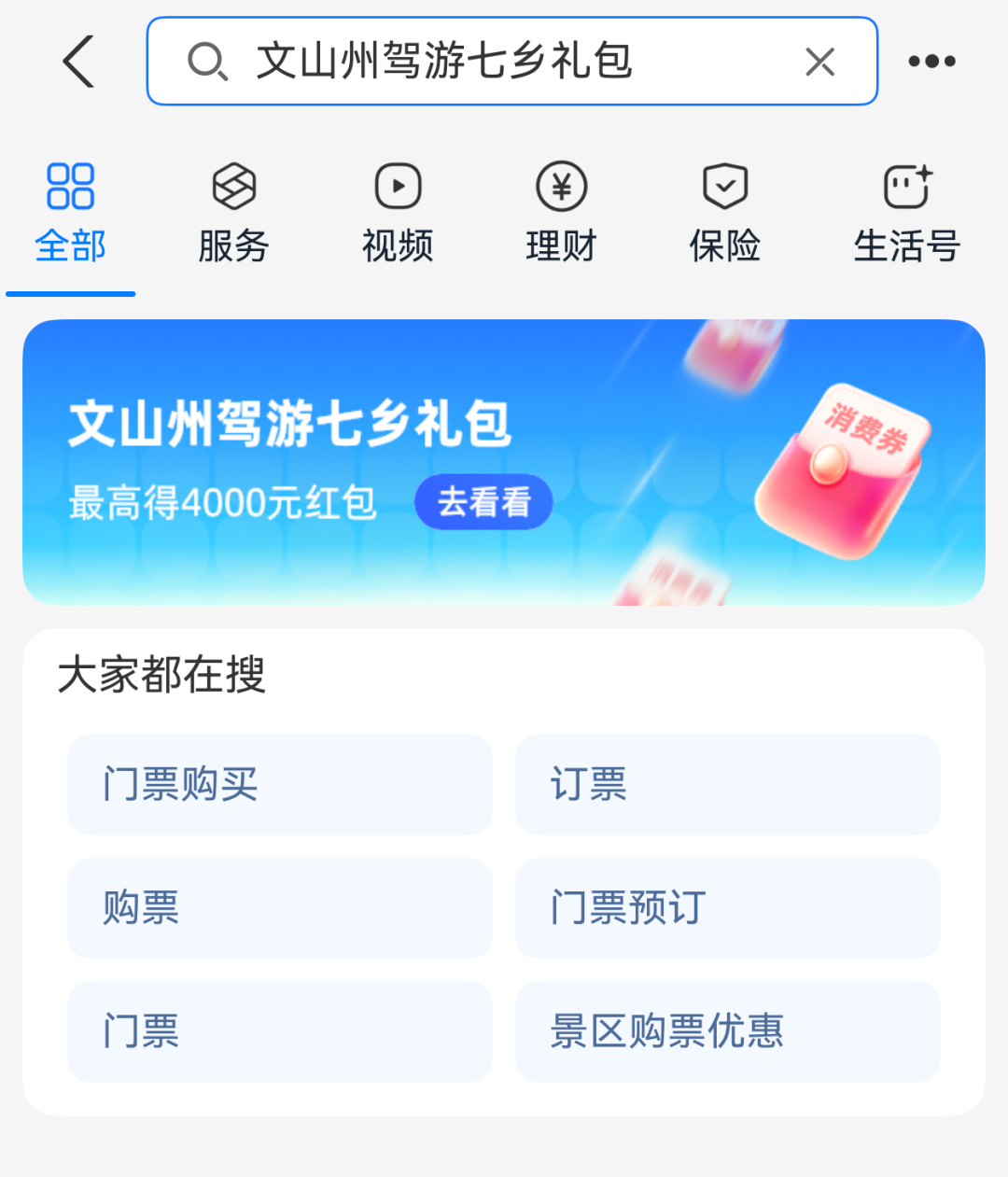Search suggestion 门票购买
The image size is (1008, 1177).
click(x=279, y=784)
